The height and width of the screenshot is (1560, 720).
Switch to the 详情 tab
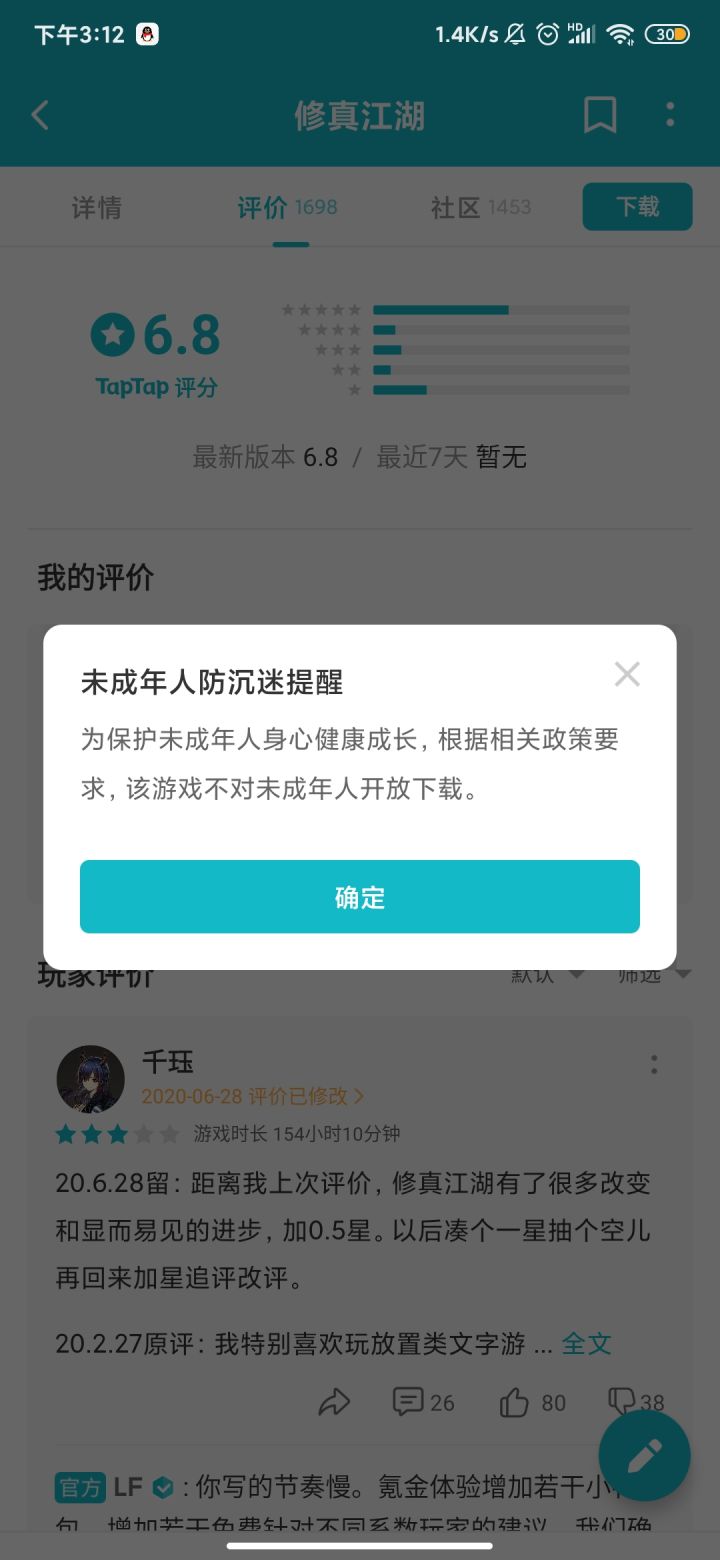[96, 207]
